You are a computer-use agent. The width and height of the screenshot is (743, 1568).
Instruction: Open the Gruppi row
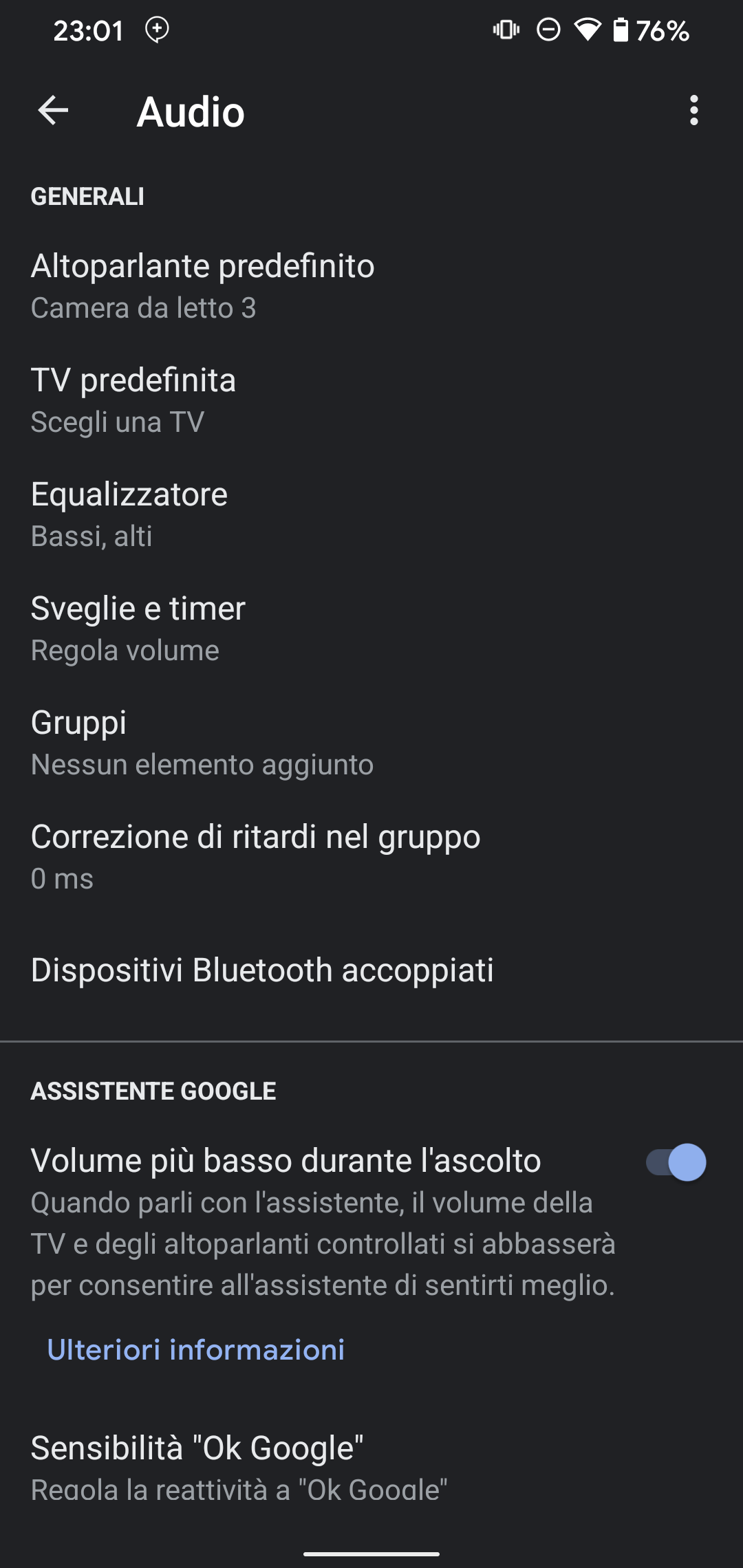[x=371, y=743]
